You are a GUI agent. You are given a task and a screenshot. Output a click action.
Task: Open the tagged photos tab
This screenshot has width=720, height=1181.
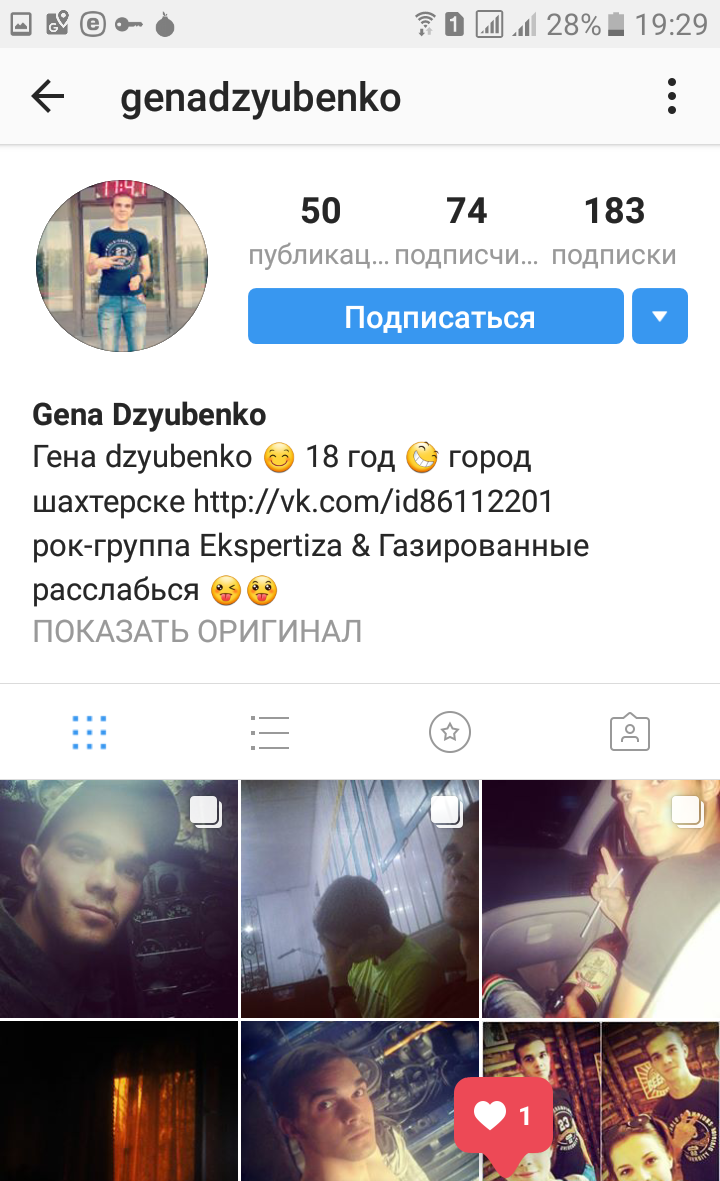[630, 733]
